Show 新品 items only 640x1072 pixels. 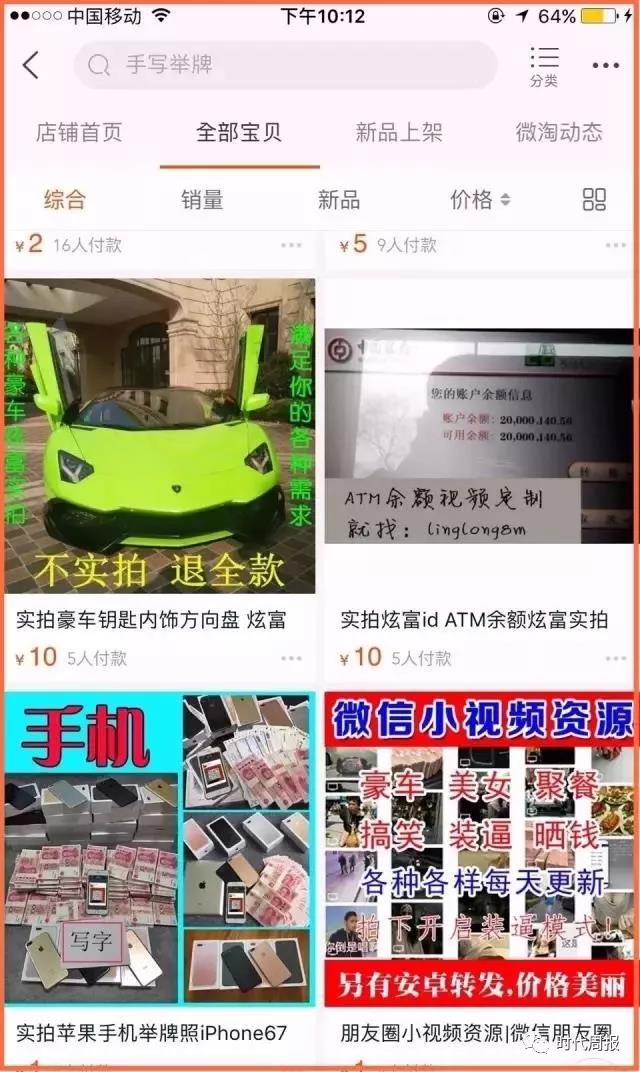[339, 199]
